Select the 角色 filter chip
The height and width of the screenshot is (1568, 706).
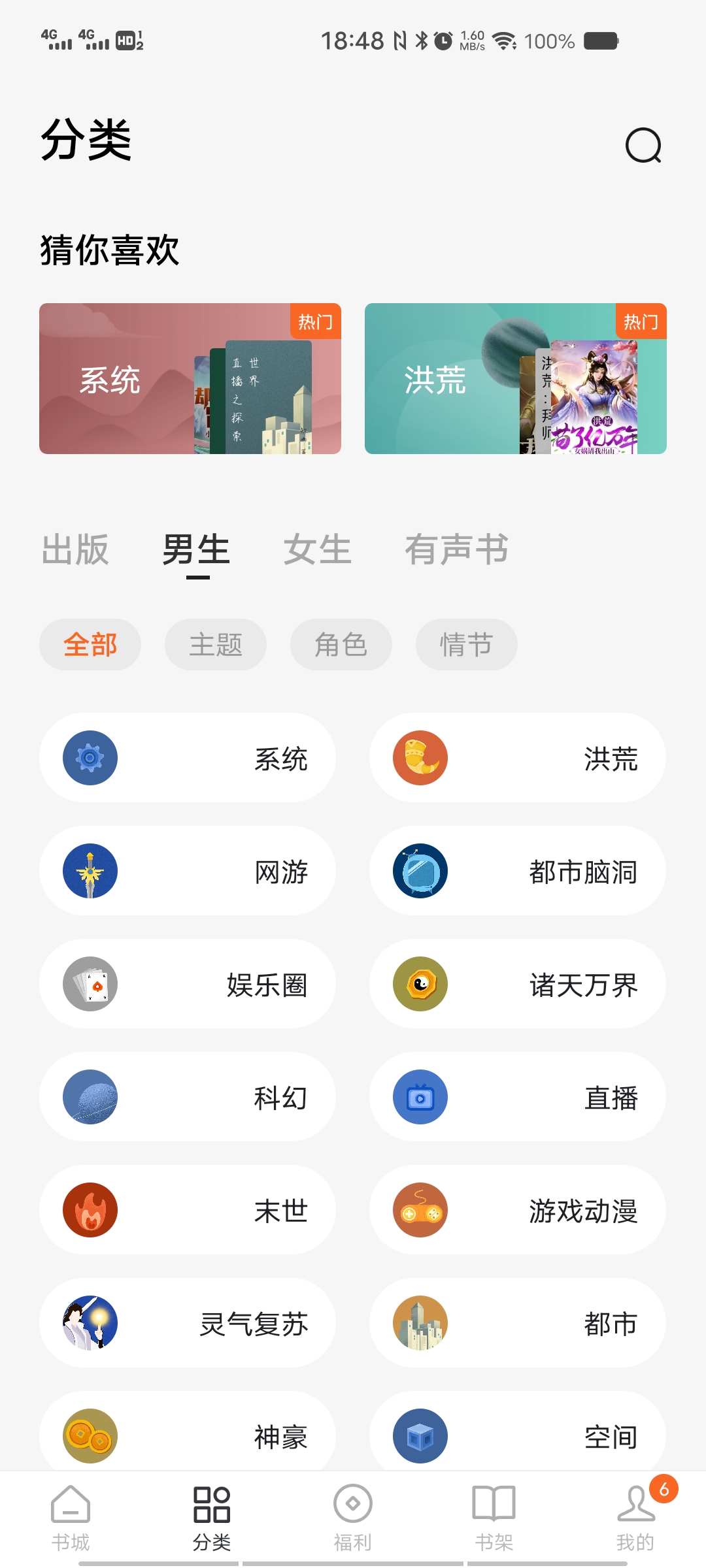341,645
